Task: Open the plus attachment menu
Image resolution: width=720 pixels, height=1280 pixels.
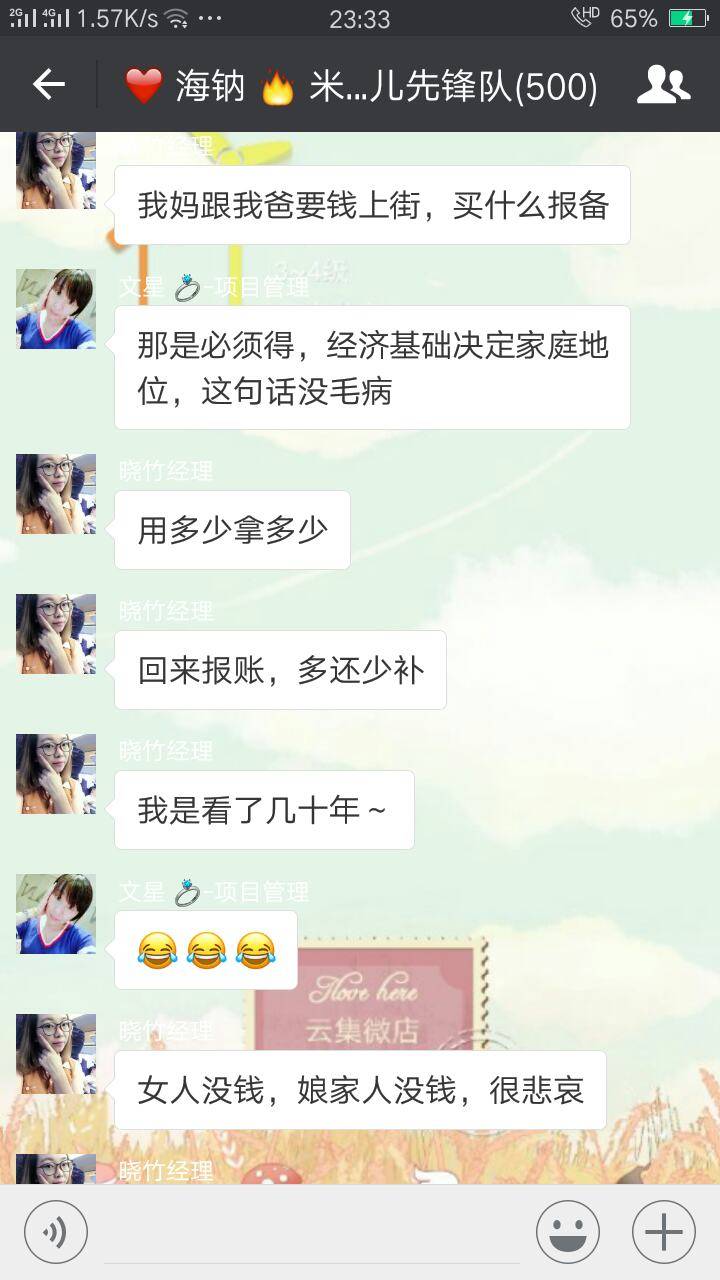Action: click(x=663, y=1232)
